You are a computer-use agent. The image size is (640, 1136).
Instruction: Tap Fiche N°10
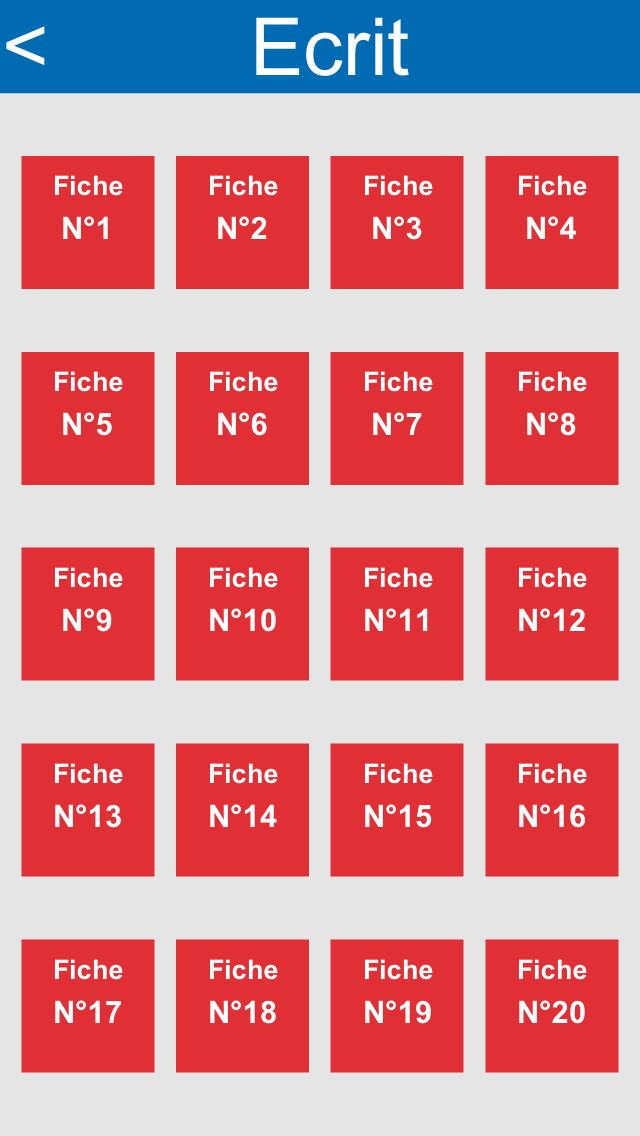point(242,614)
